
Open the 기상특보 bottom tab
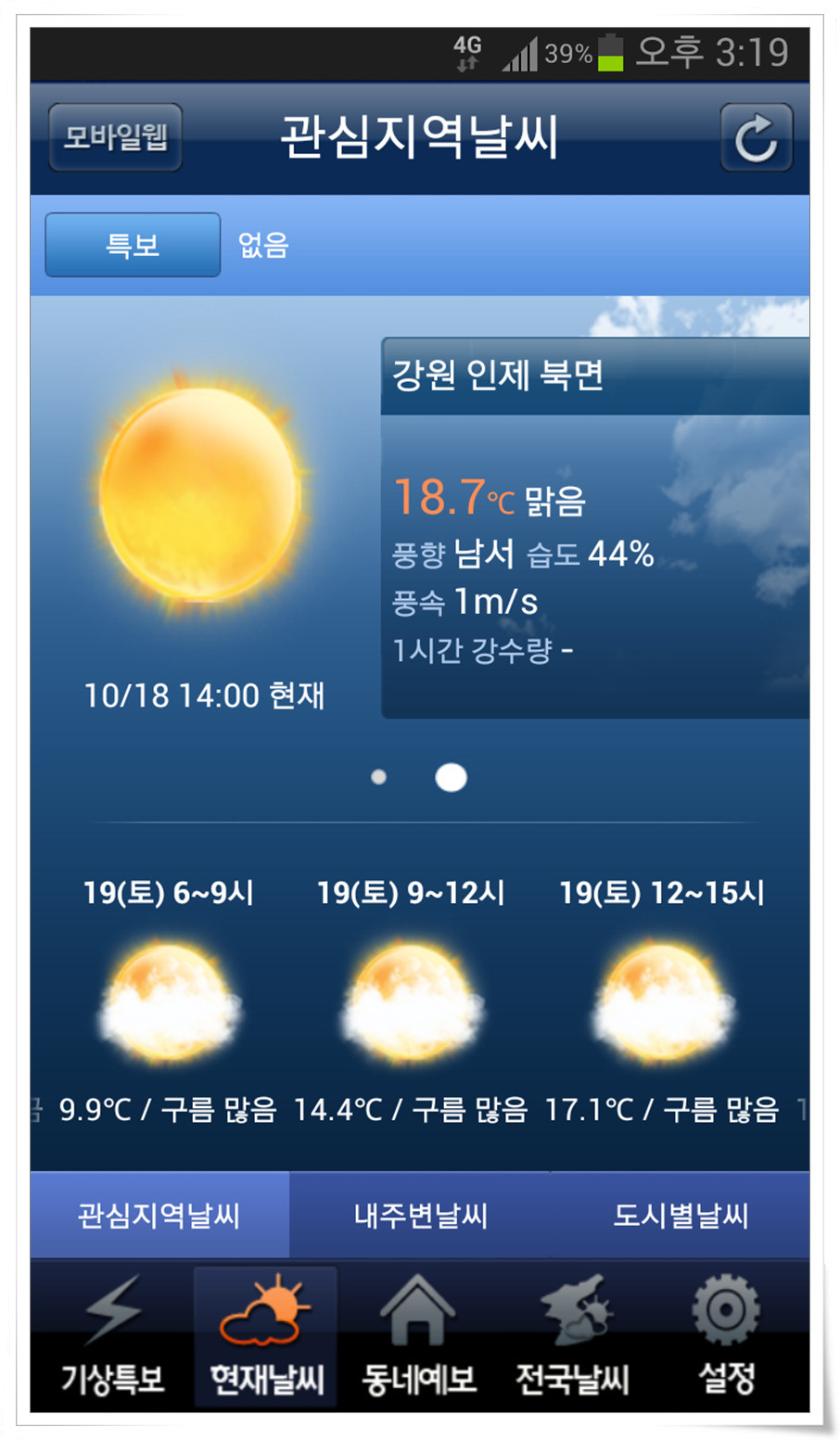(x=112, y=1337)
